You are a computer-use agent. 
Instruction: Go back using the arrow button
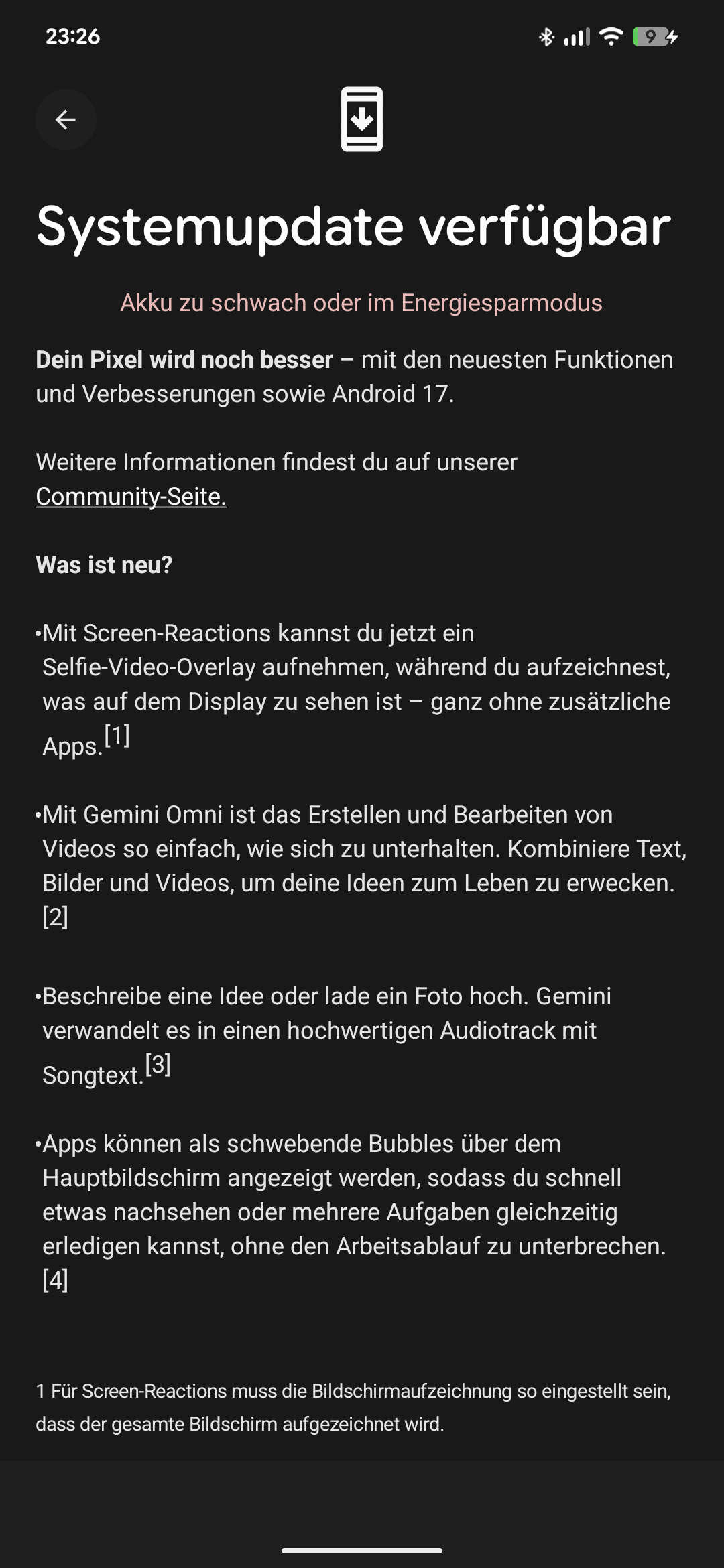point(66,120)
